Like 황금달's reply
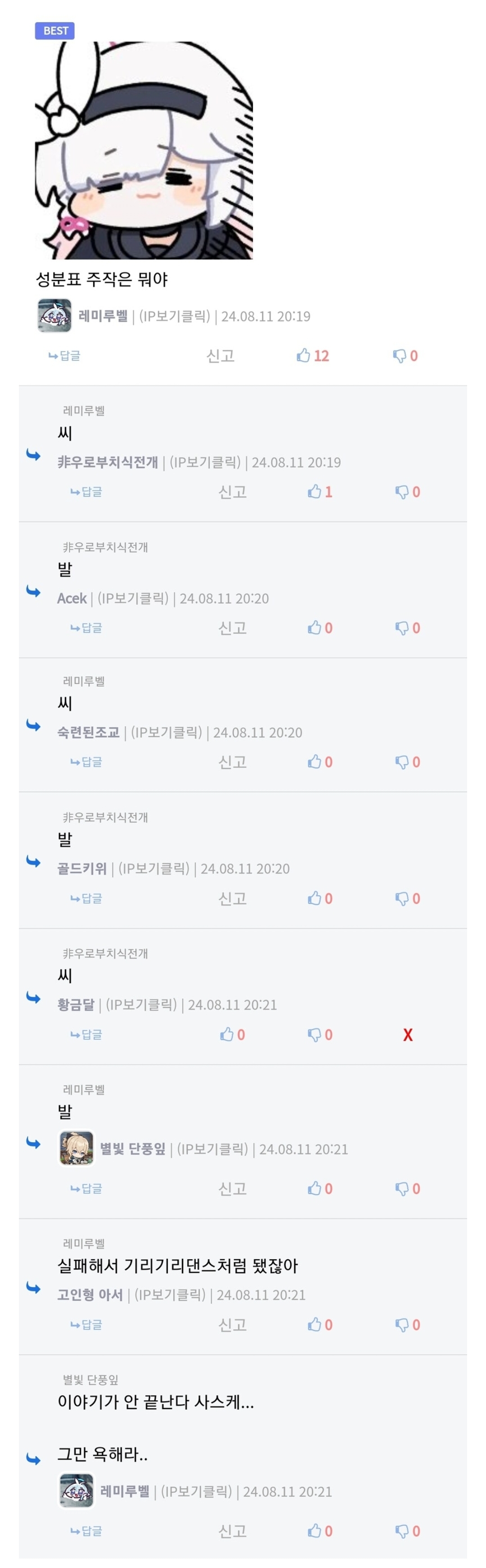This screenshot has height=1568, width=486. tap(232, 1035)
